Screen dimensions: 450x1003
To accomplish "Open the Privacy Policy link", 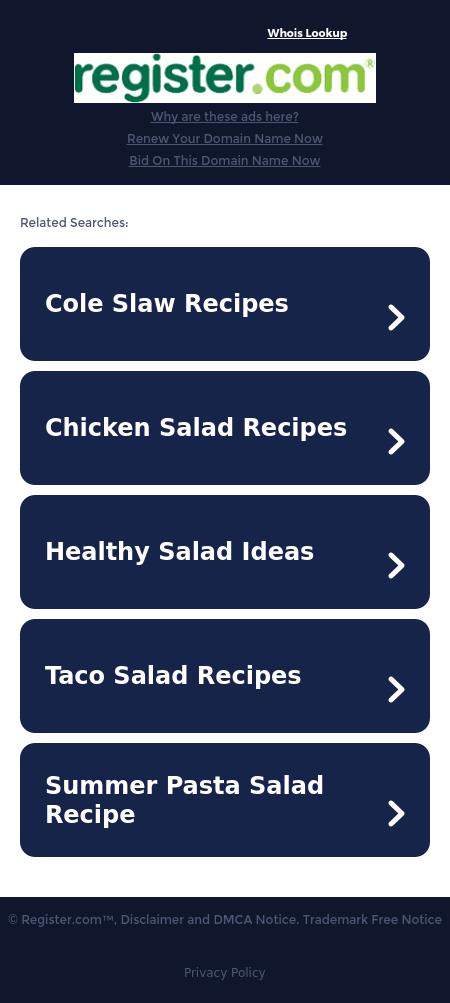I will (x=225, y=973).
